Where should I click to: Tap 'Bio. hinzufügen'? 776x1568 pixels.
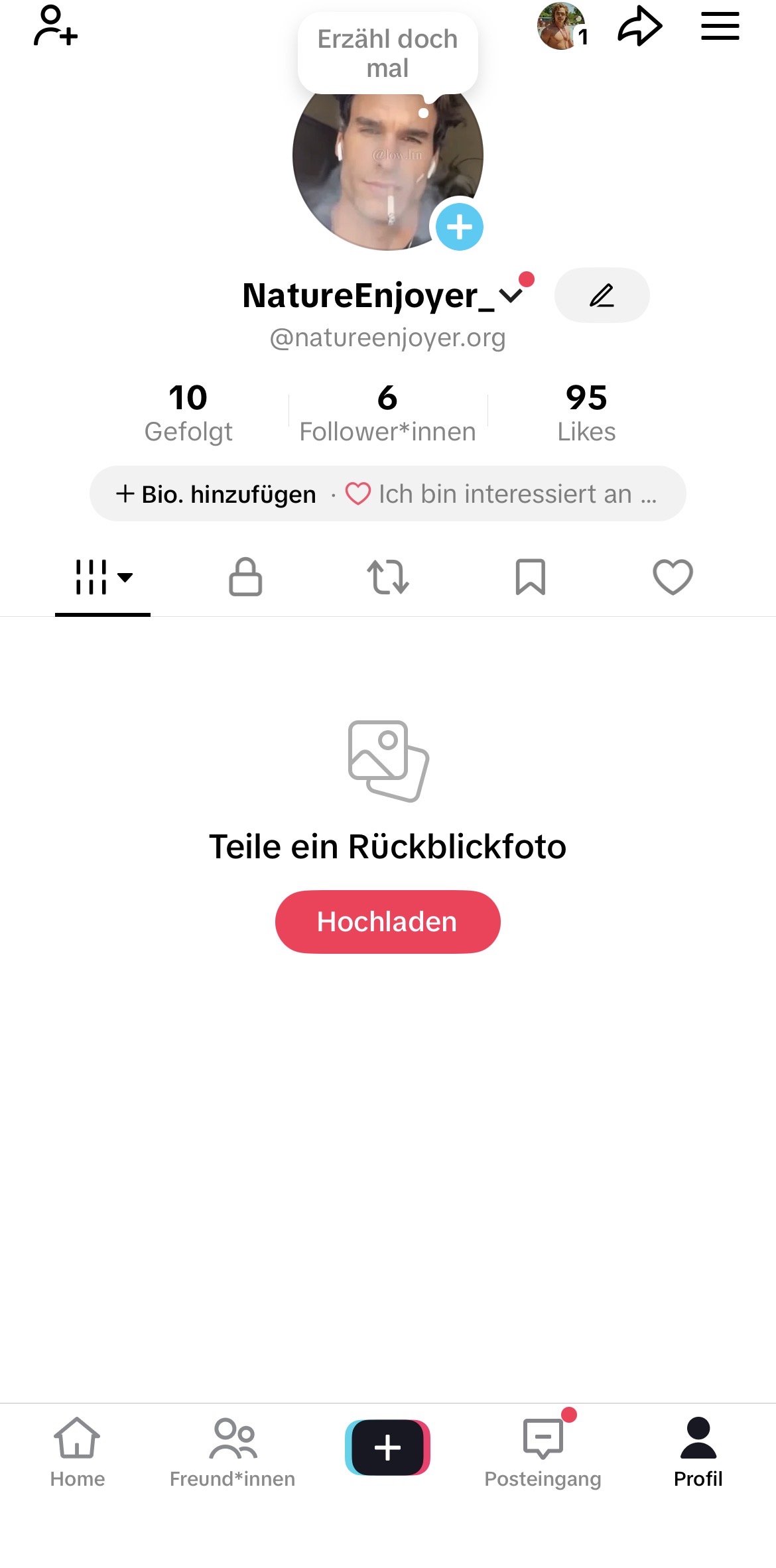pos(216,494)
